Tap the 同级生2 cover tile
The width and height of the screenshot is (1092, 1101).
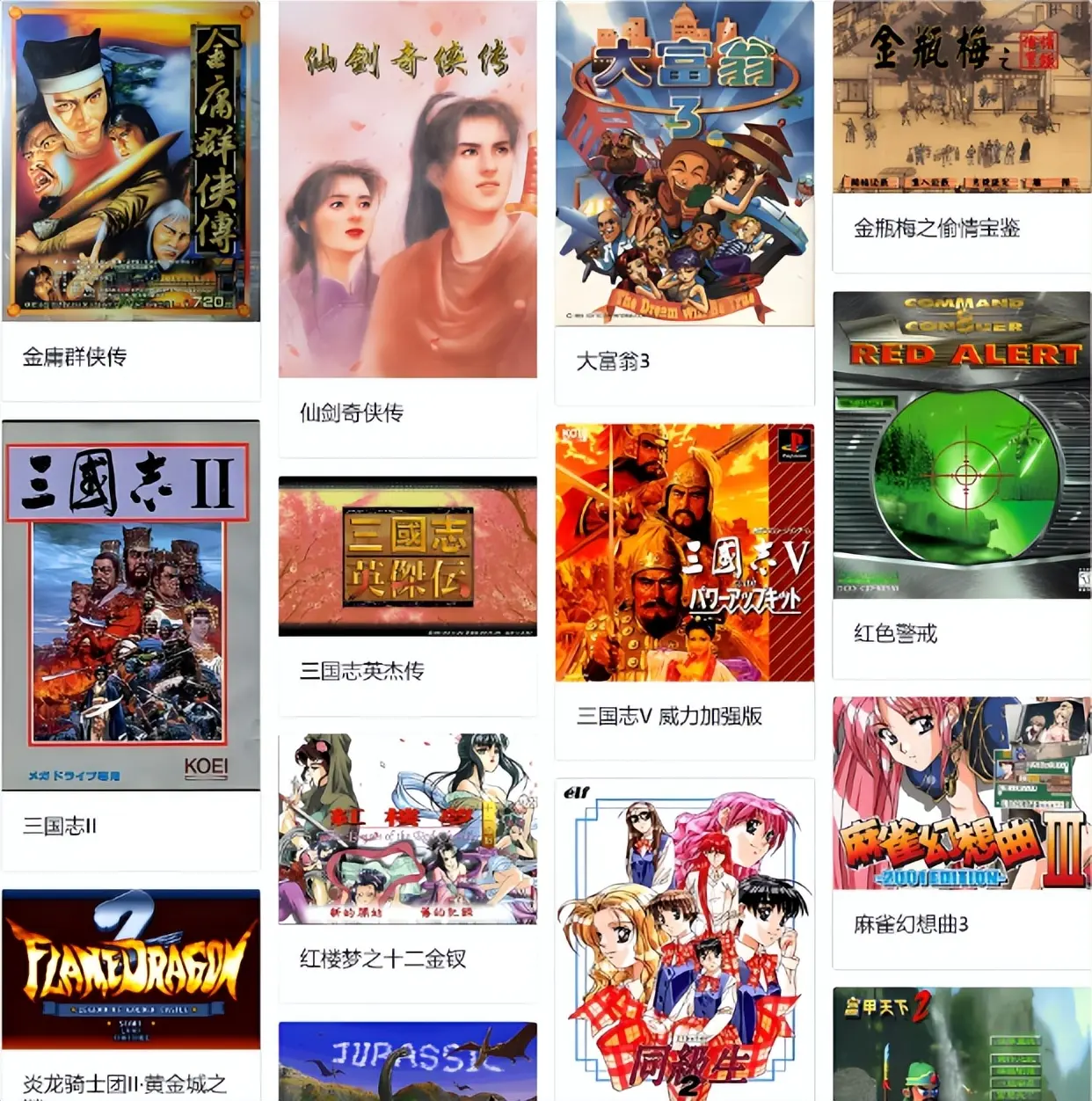pyautogui.click(x=684, y=940)
